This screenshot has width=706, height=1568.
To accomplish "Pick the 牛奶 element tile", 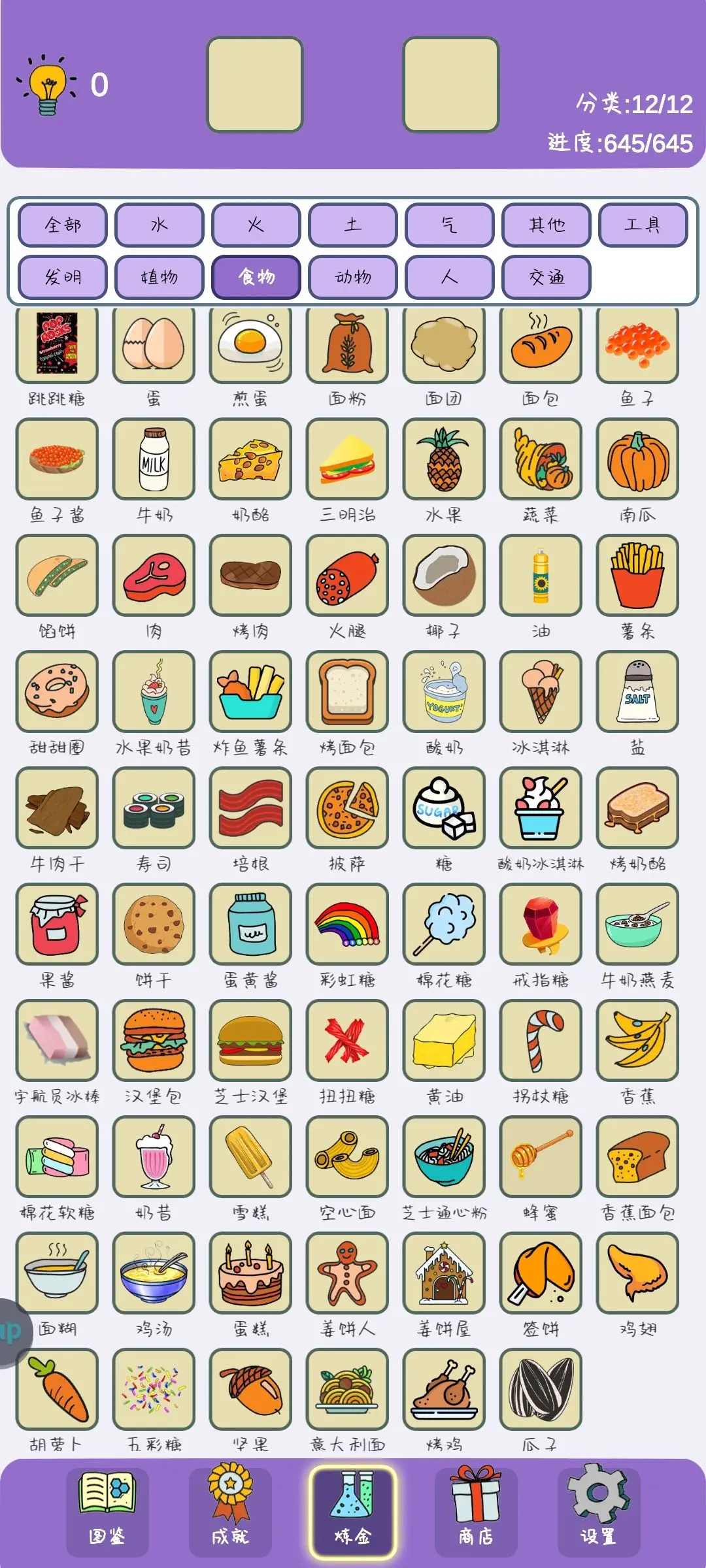I will (154, 459).
